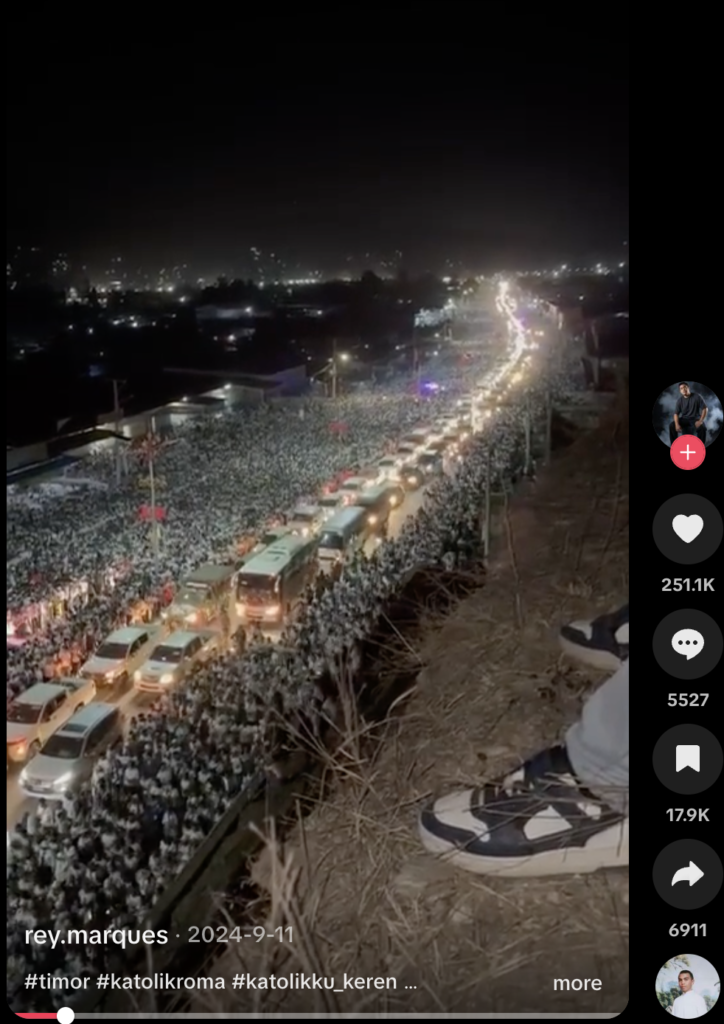
Task: Open the creator's profile picture
Action: pyautogui.click(x=687, y=413)
